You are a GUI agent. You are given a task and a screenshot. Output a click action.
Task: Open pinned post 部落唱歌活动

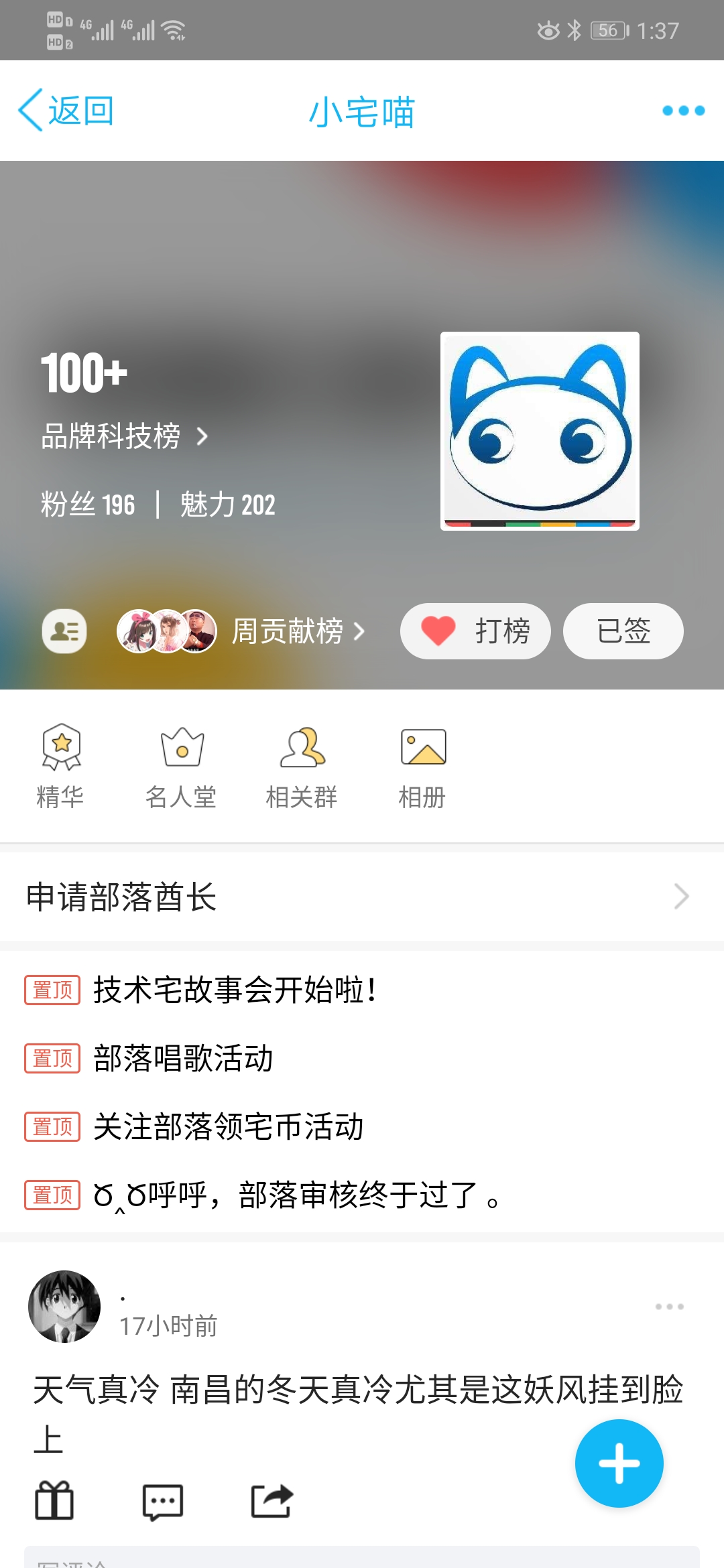coord(183,1058)
